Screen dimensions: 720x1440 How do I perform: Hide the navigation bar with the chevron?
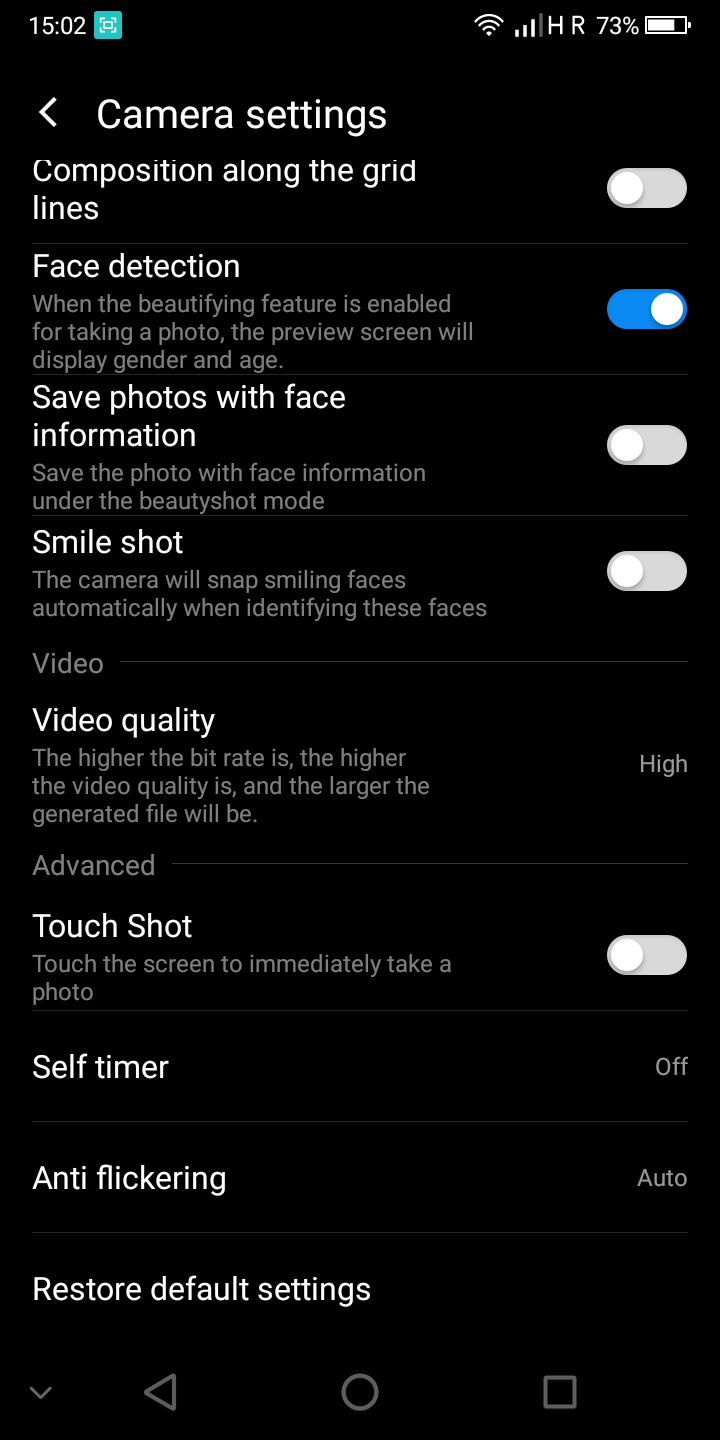[41, 1392]
